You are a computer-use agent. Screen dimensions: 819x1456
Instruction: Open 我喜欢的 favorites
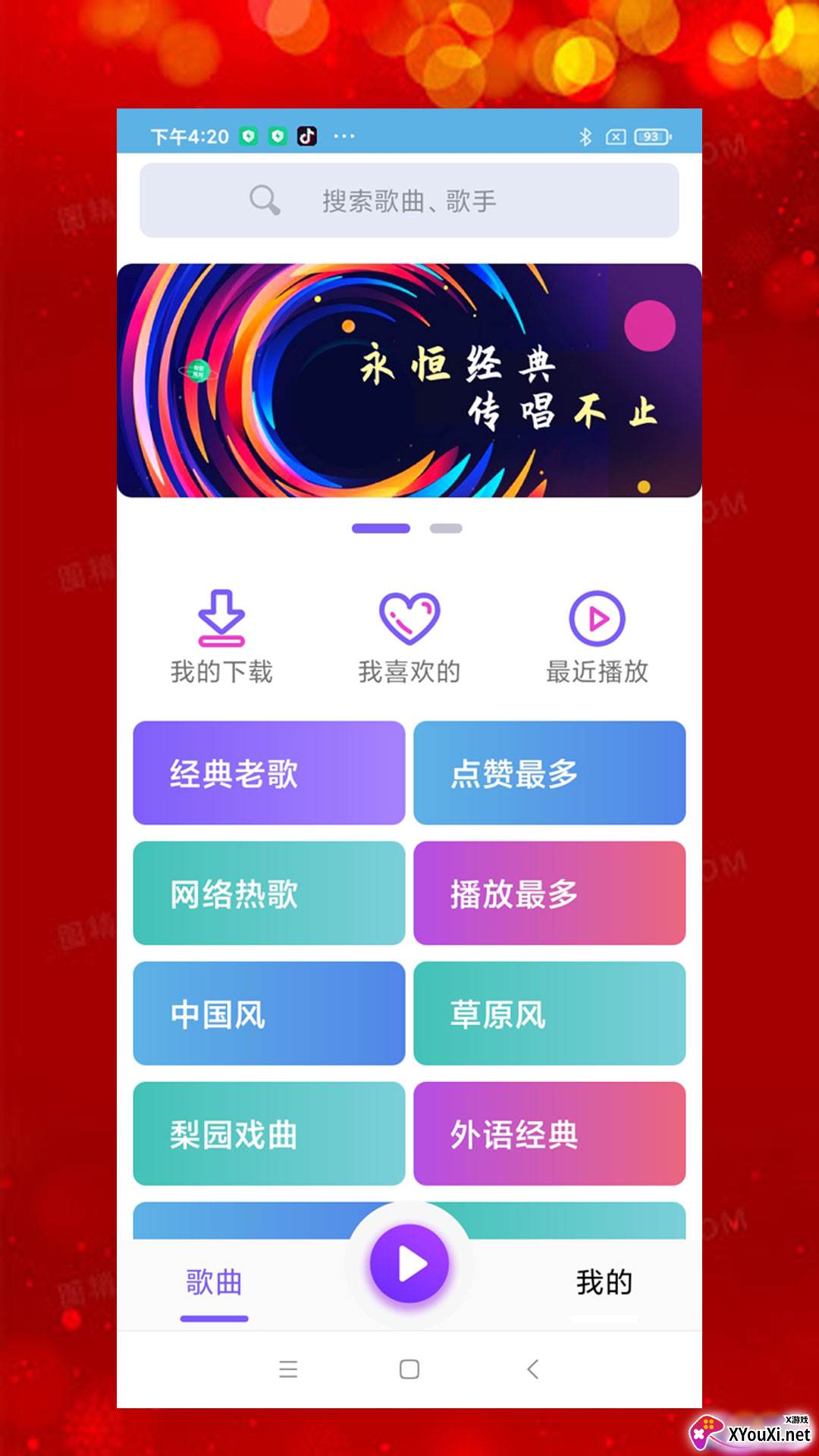tap(409, 639)
